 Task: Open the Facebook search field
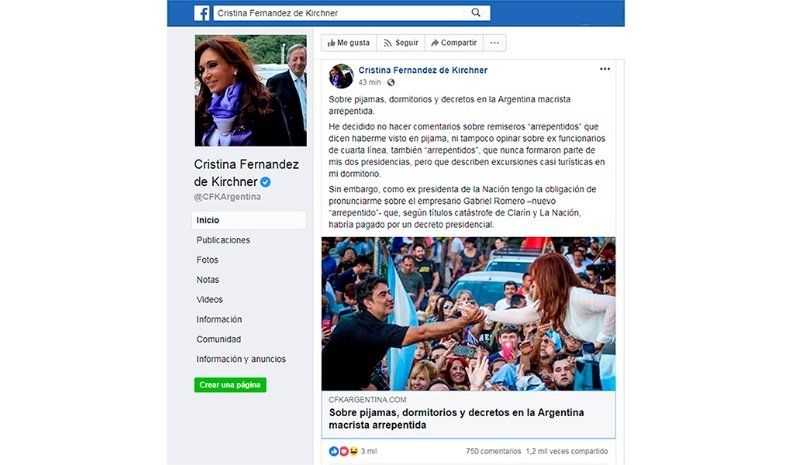(x=340, y=13)
